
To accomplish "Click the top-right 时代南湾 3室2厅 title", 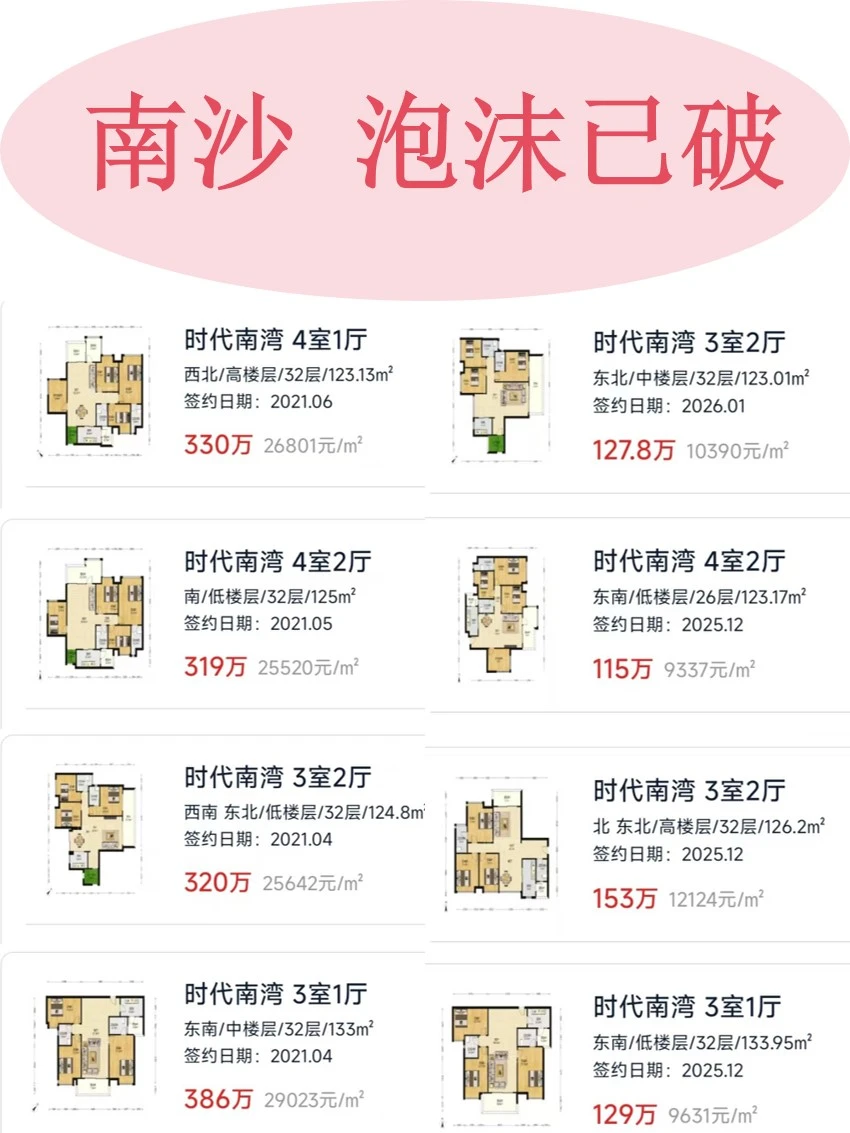I will pyautogui.click(x=690, y=338).
